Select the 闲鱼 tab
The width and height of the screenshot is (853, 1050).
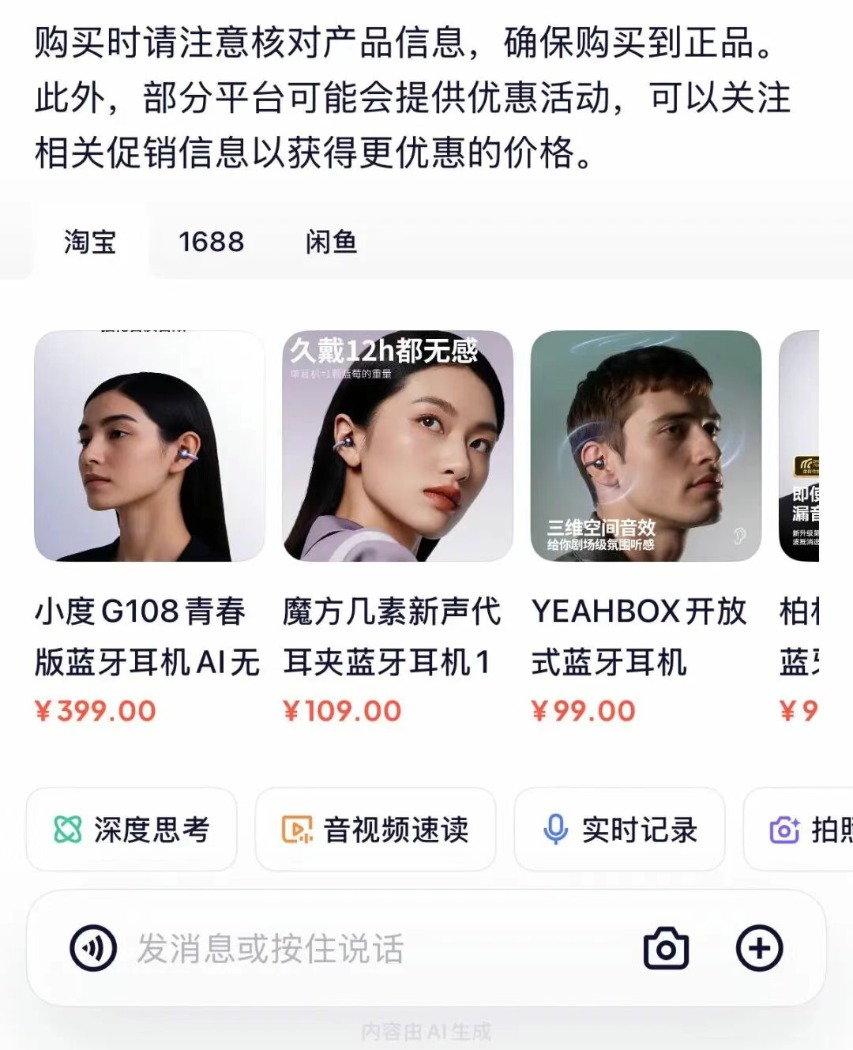coord(331,242)
